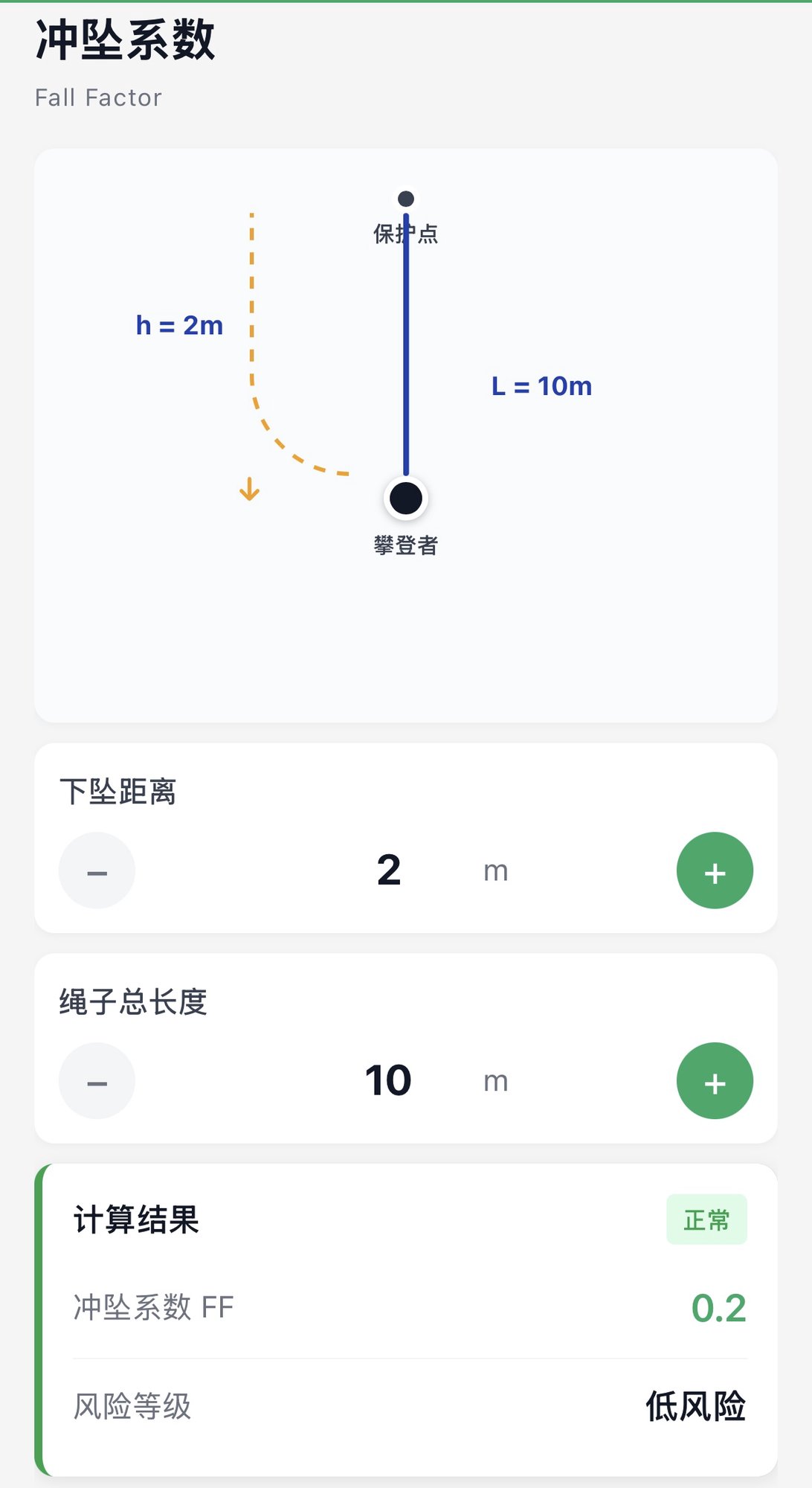Decrease the 绳子总长度 value with the minus button
Image resolution: width=812 pixels, height=1488 pixels.
tap(97, 1081)
